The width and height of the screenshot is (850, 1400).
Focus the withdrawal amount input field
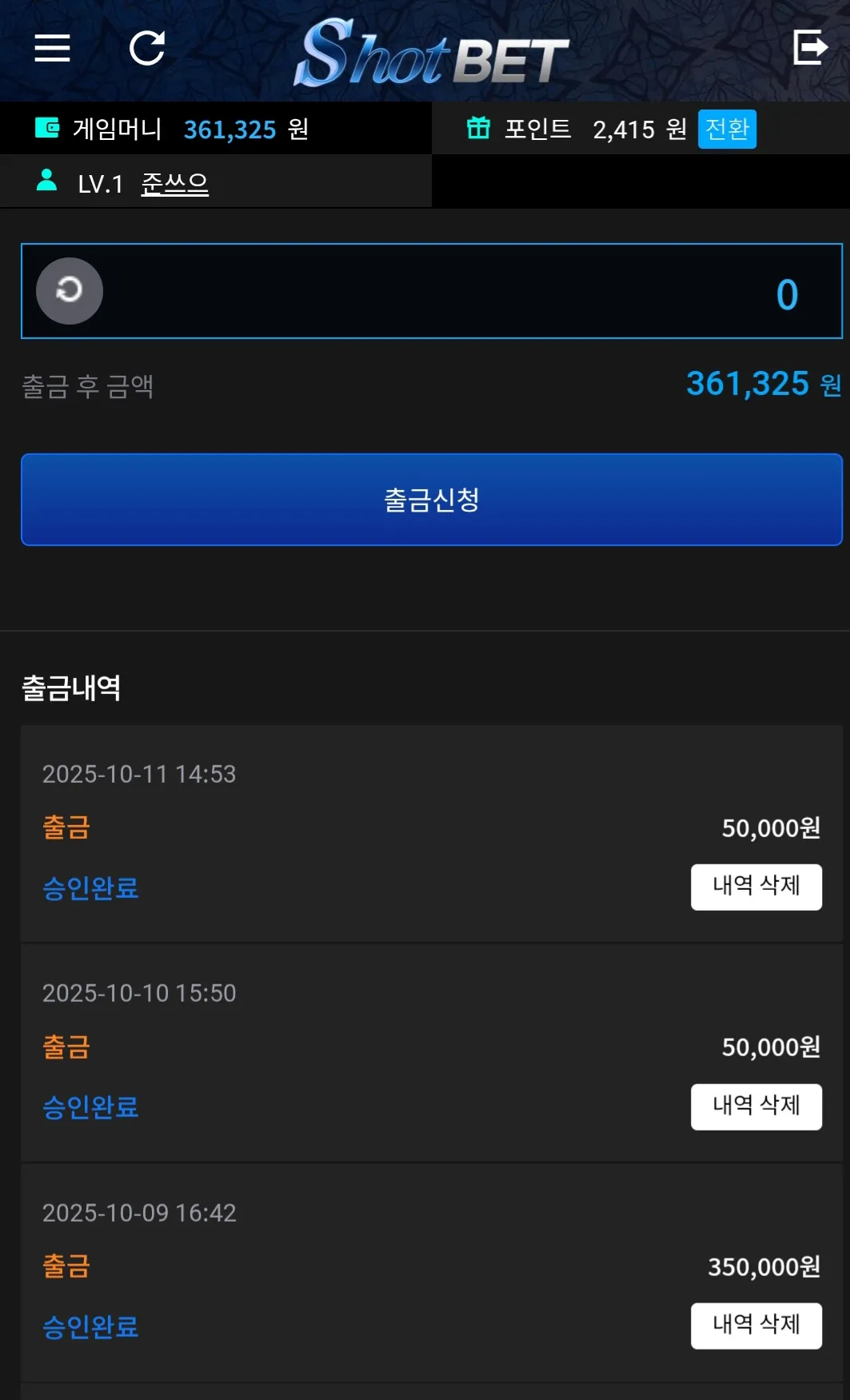(432, 291)
